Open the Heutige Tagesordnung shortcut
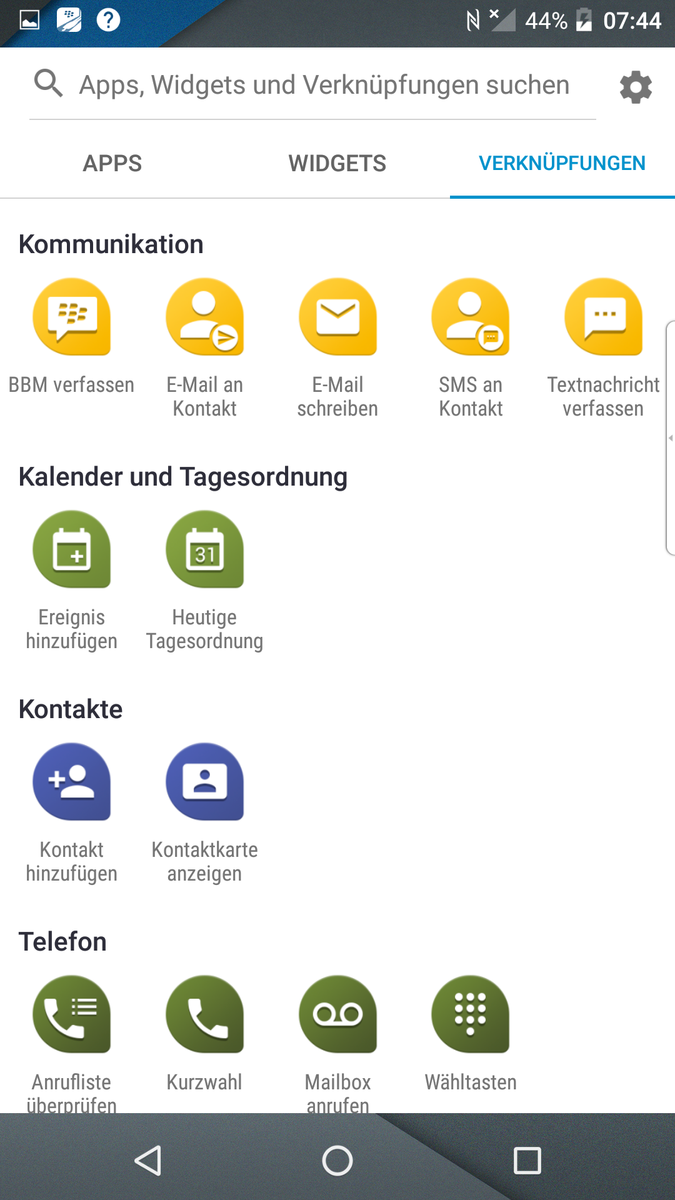This screenshot has width=675, height=1200. [x=204, y=580]
